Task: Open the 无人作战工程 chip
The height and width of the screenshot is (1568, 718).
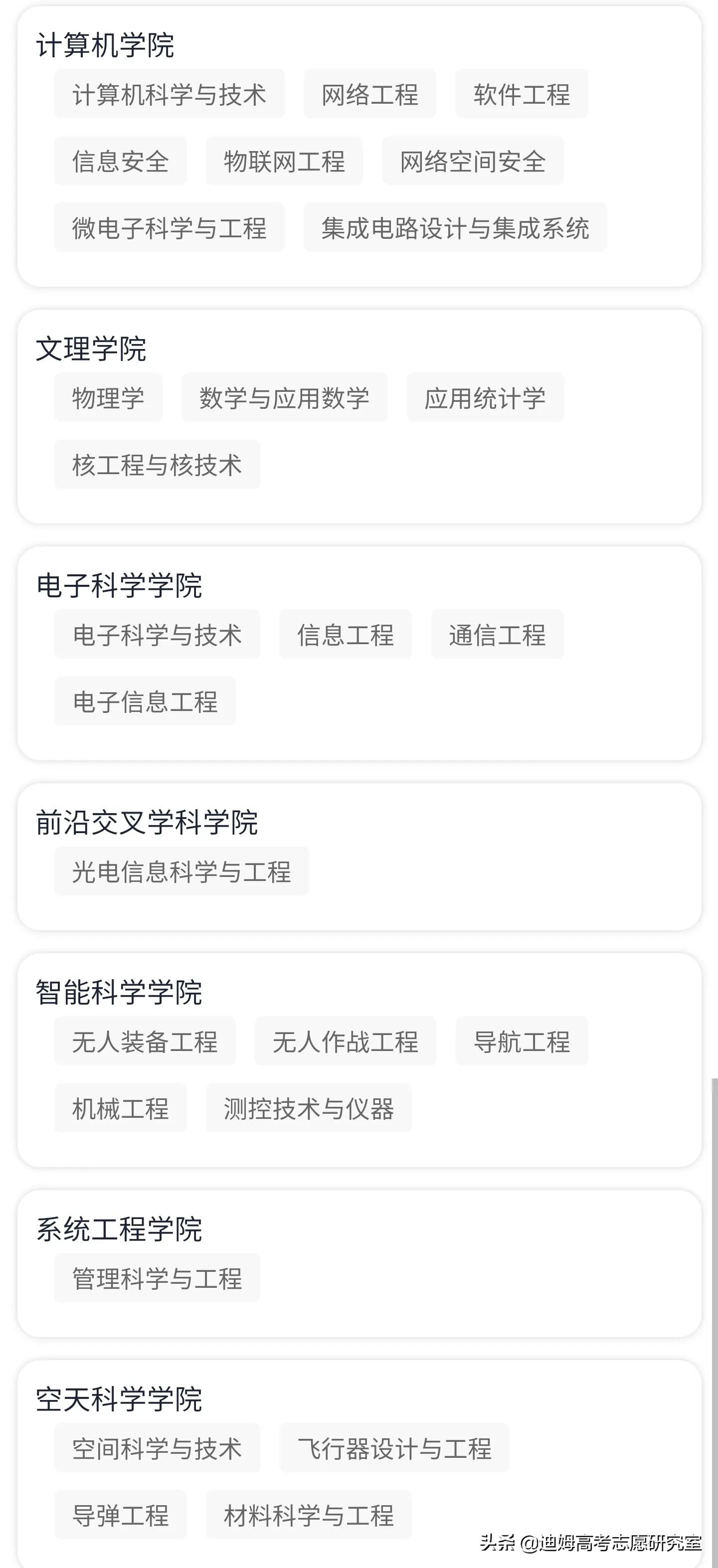Action: [x=346, y=1041]
